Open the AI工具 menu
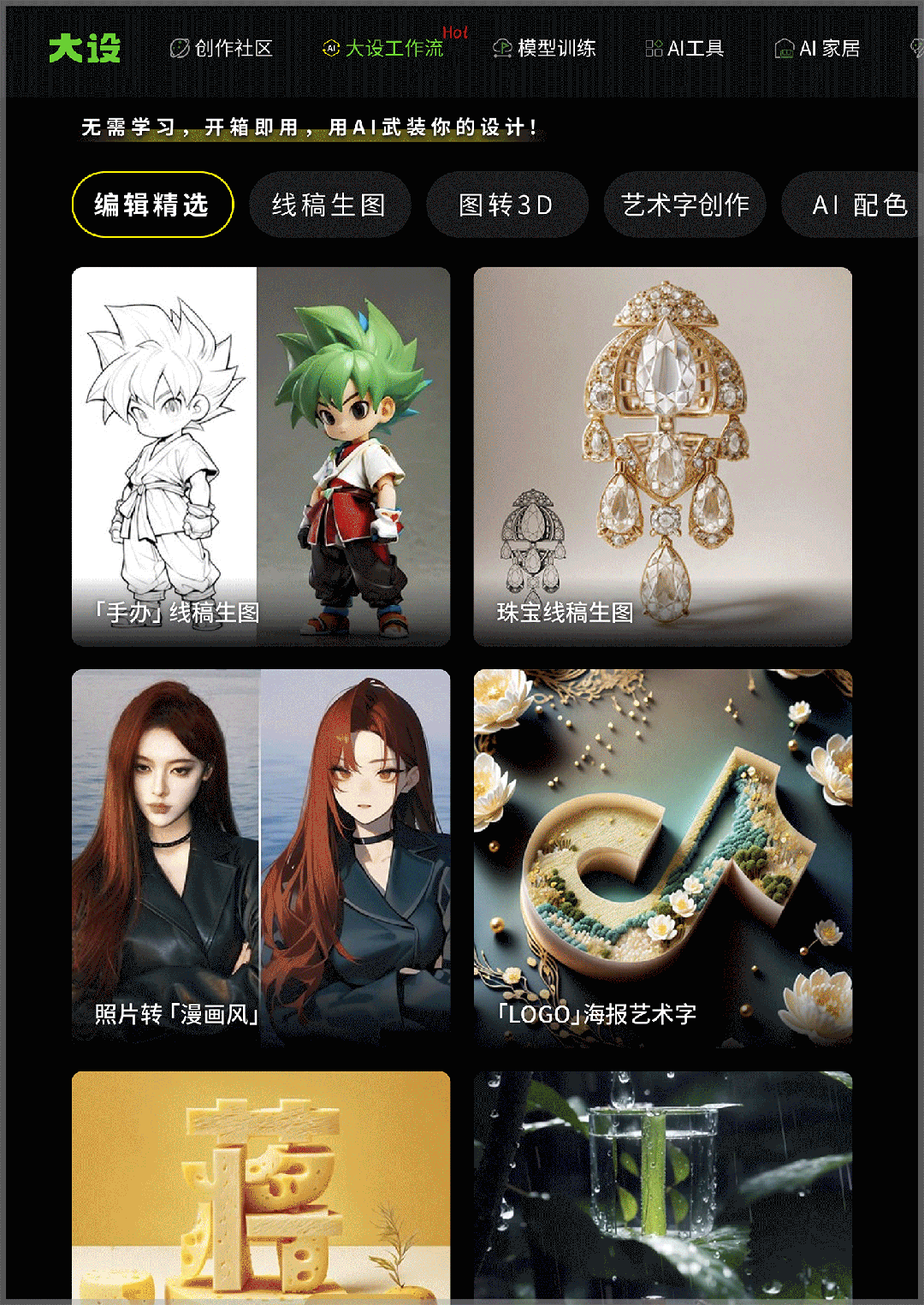Viewport: 924px width, 1305px height. click(685, 49)
